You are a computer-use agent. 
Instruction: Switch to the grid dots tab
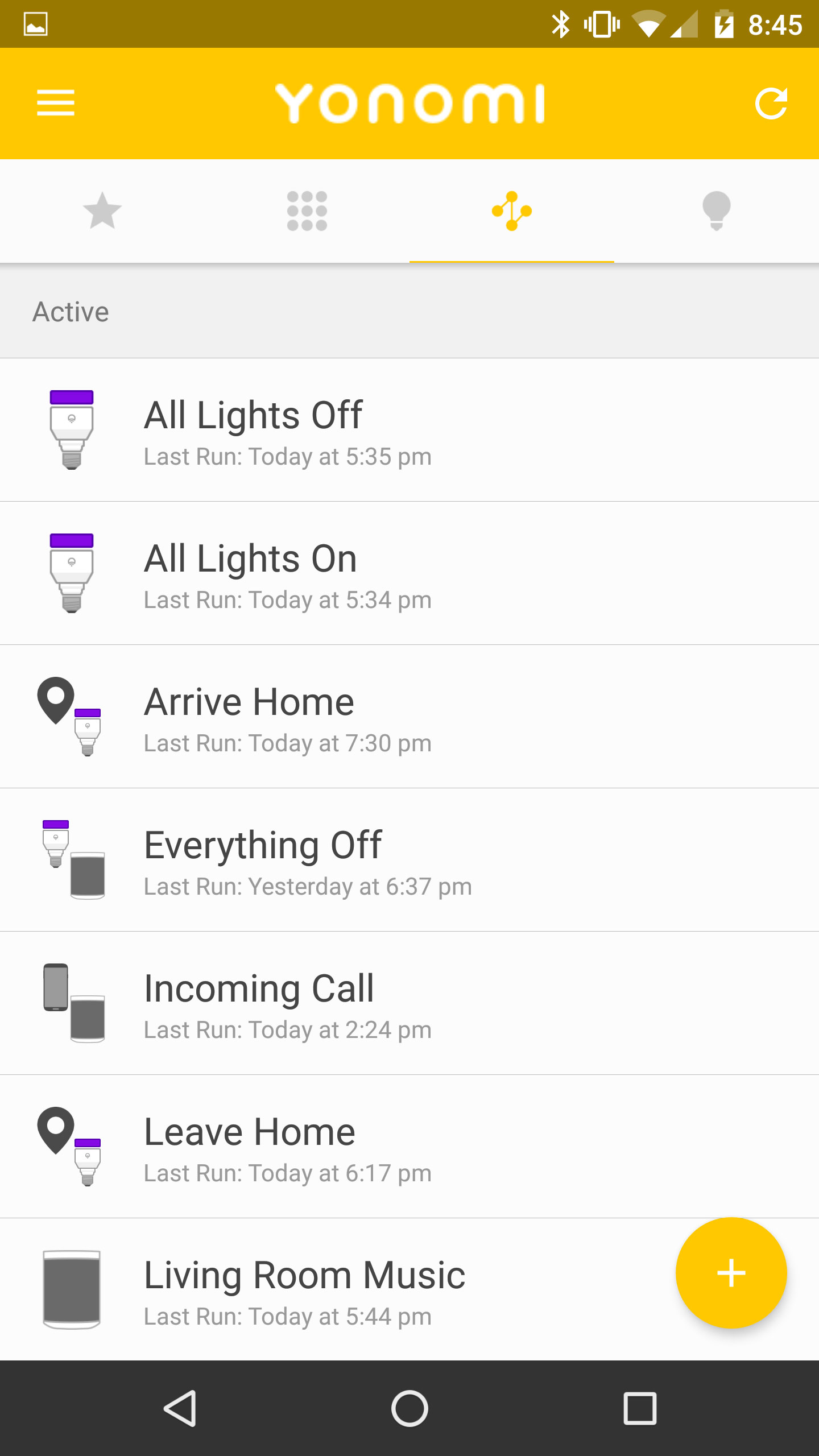coord(307,211)
